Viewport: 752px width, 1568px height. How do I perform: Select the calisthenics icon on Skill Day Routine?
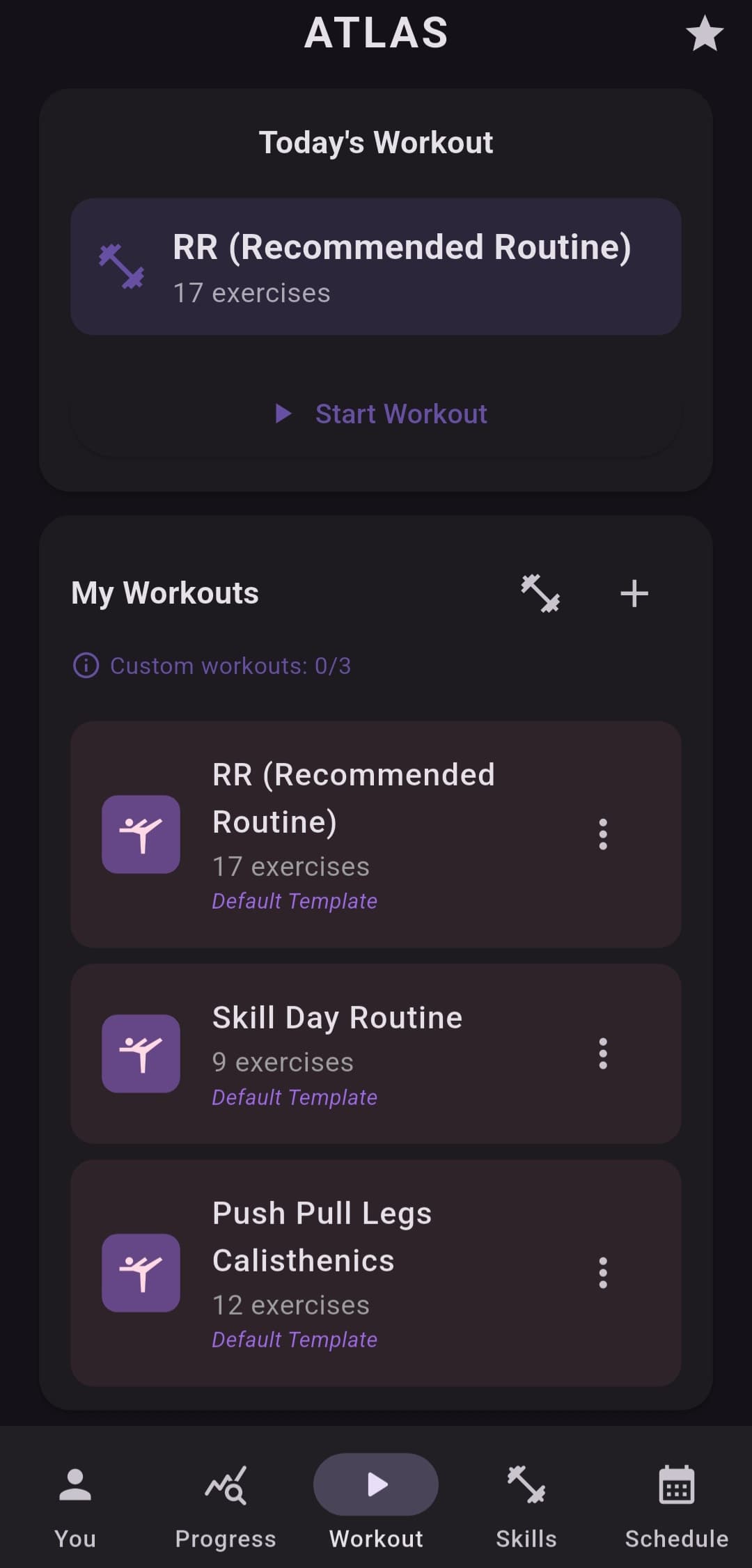141,1053
